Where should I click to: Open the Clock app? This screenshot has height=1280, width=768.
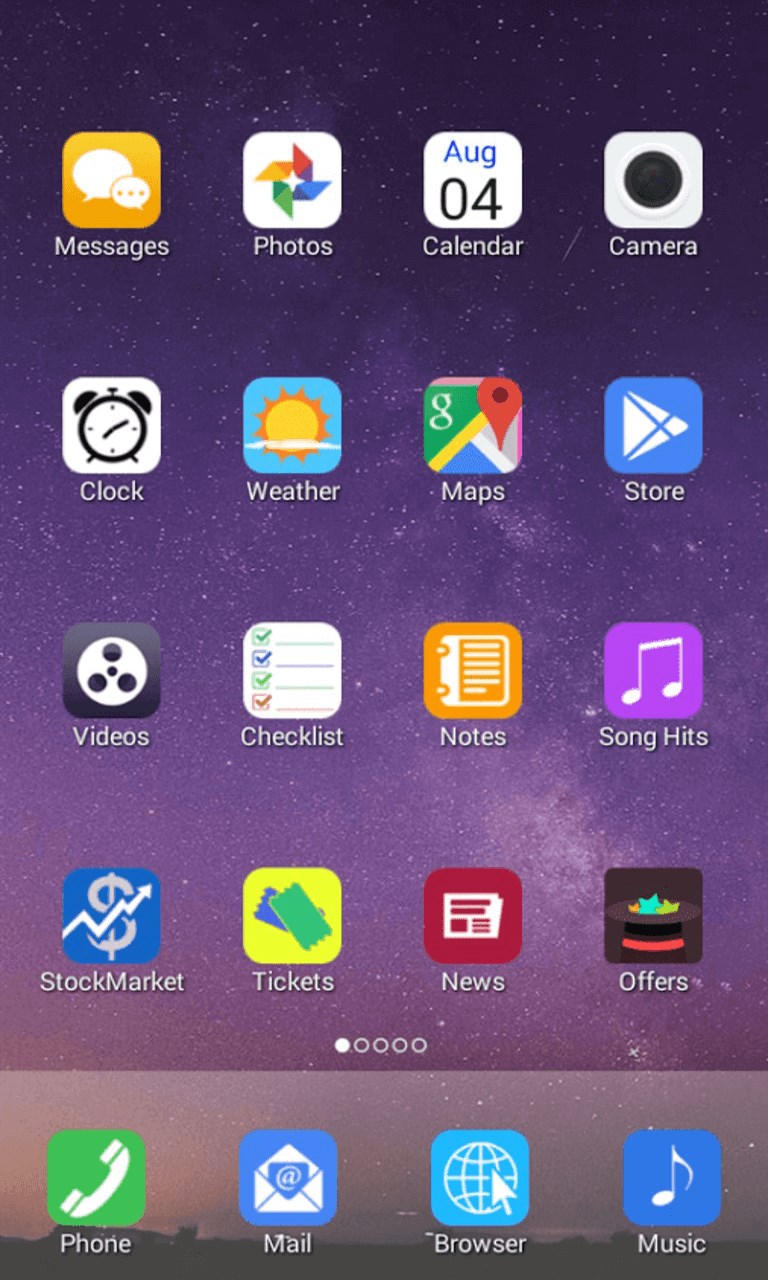111,425
